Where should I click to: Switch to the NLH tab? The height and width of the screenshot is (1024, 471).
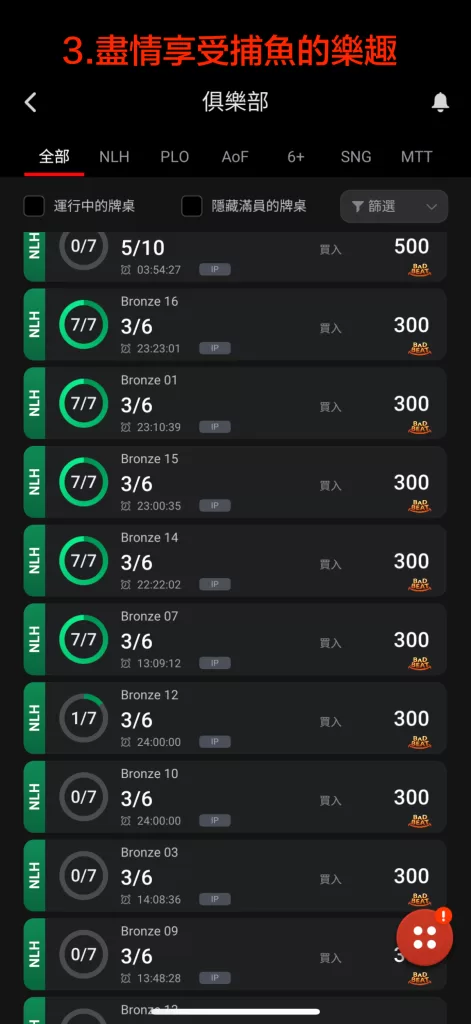pos(114,157)
